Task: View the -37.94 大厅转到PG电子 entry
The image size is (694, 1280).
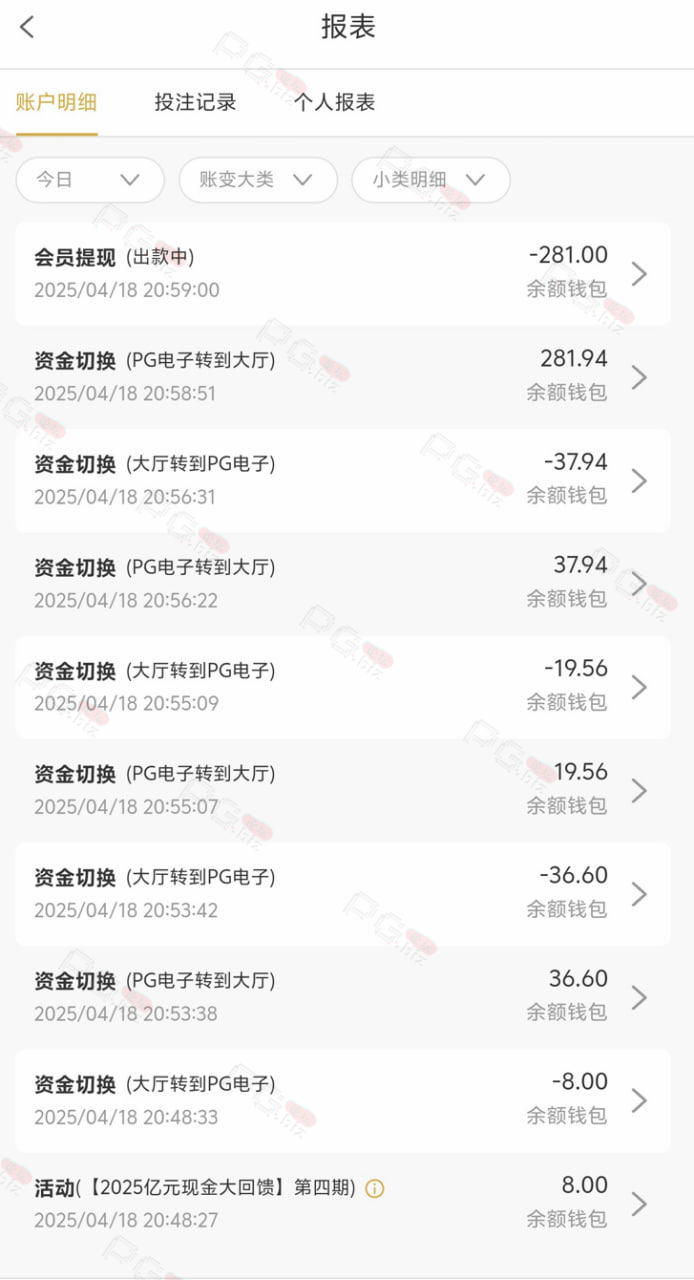Action: click(342, 480)
